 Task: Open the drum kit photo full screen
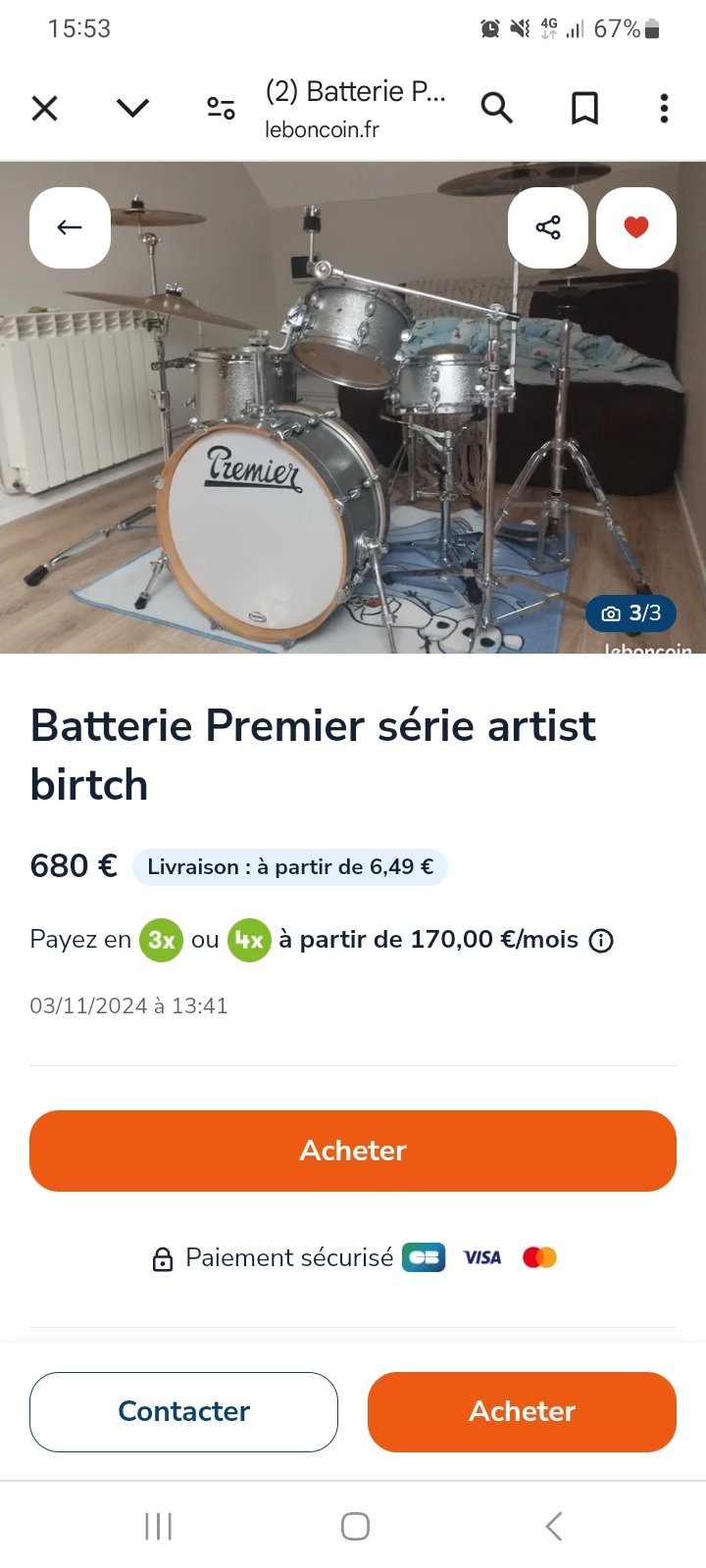pyautogui.click(x=353, y=441)
